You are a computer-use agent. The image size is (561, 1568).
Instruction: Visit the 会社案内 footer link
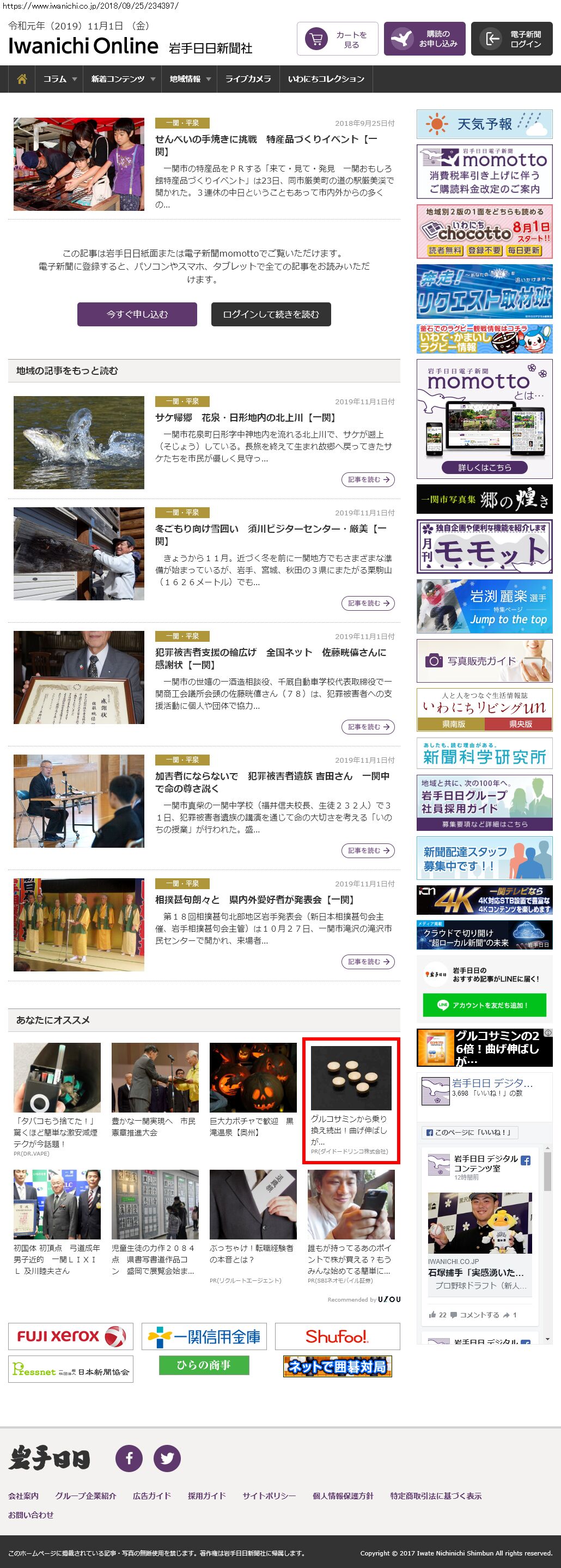point(23,1496)
